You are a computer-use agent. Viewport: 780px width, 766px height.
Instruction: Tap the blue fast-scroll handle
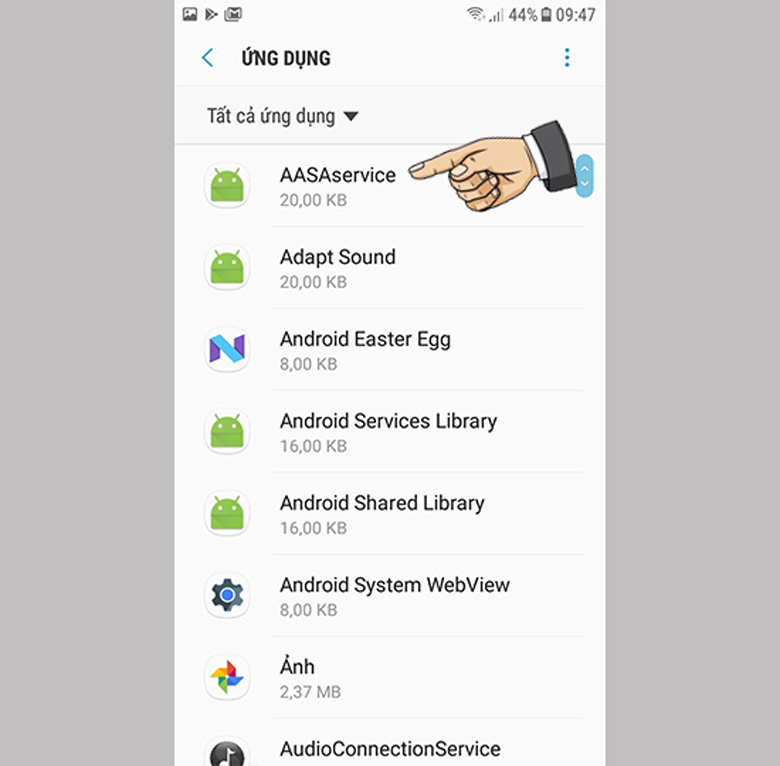click(x=585, y=176)
